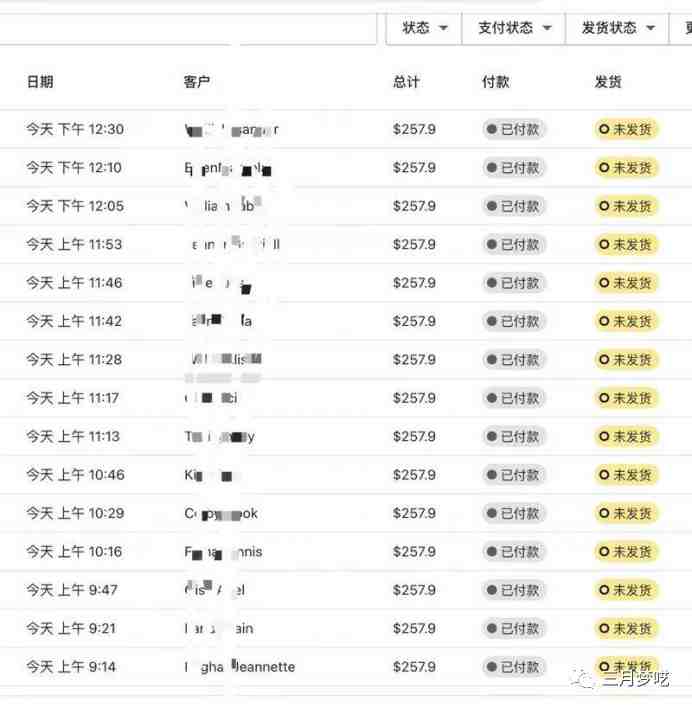
Task: Open the order placed at 下午 12:30
Action: pyautogui.click(x=75, y=129)
